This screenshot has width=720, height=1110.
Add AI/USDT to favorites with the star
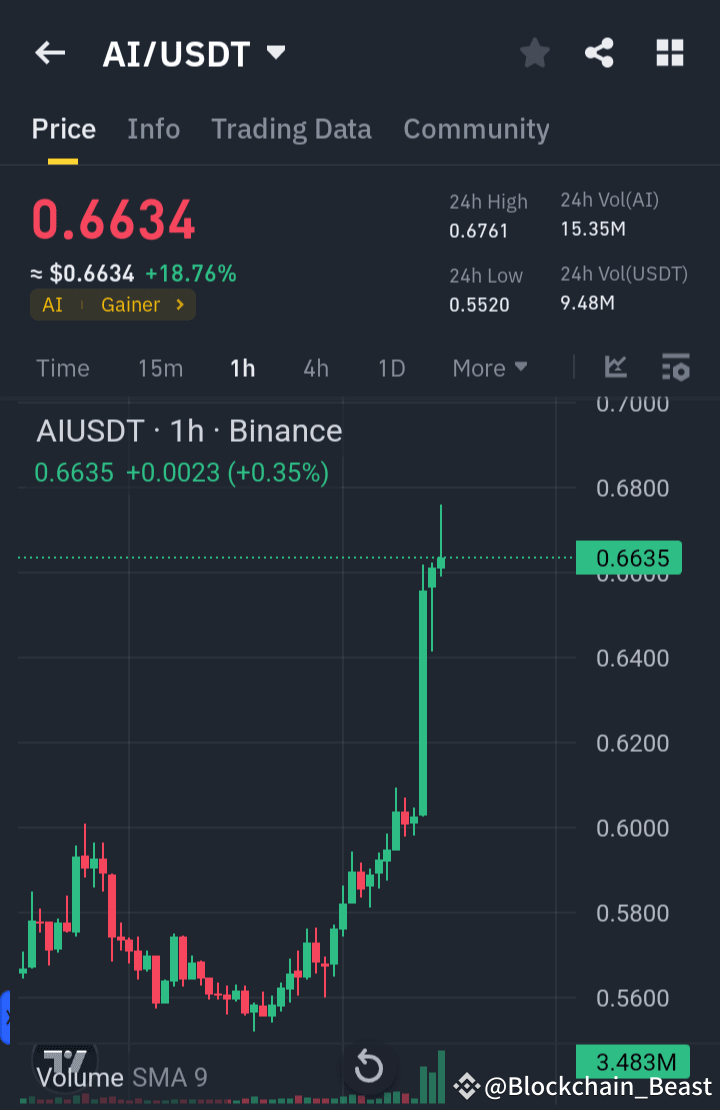pyautogui.click(x=534, y=53)
